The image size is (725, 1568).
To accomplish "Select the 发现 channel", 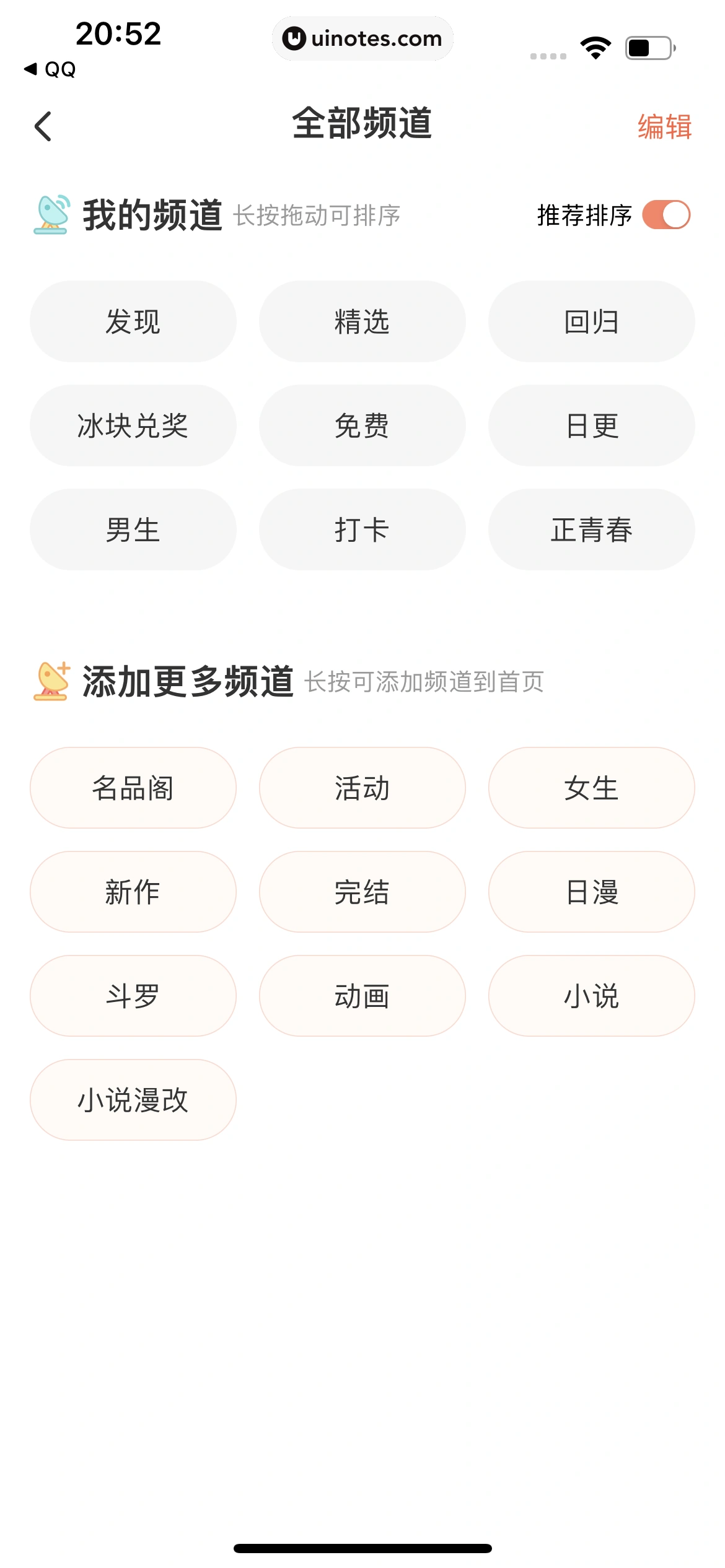I will click(133, 321).
